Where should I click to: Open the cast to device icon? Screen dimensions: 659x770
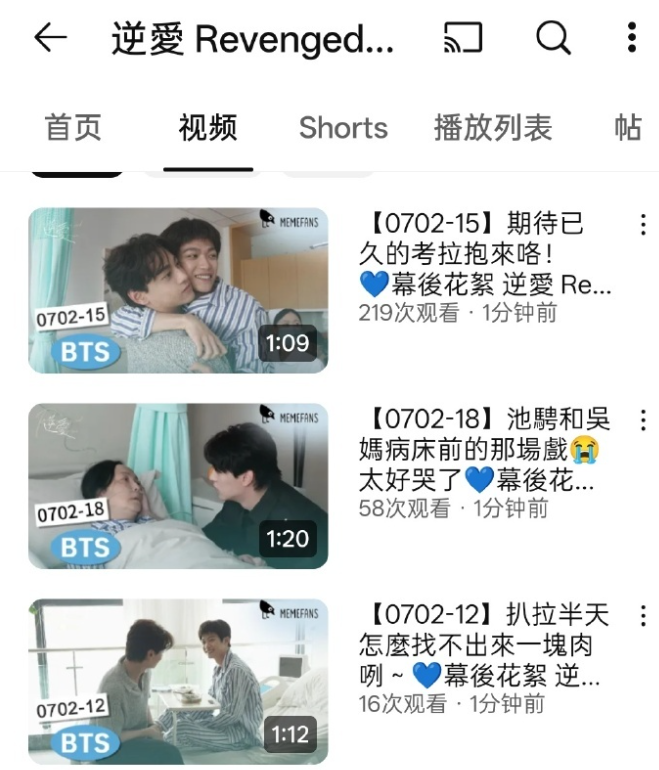(x=463, y=38)
